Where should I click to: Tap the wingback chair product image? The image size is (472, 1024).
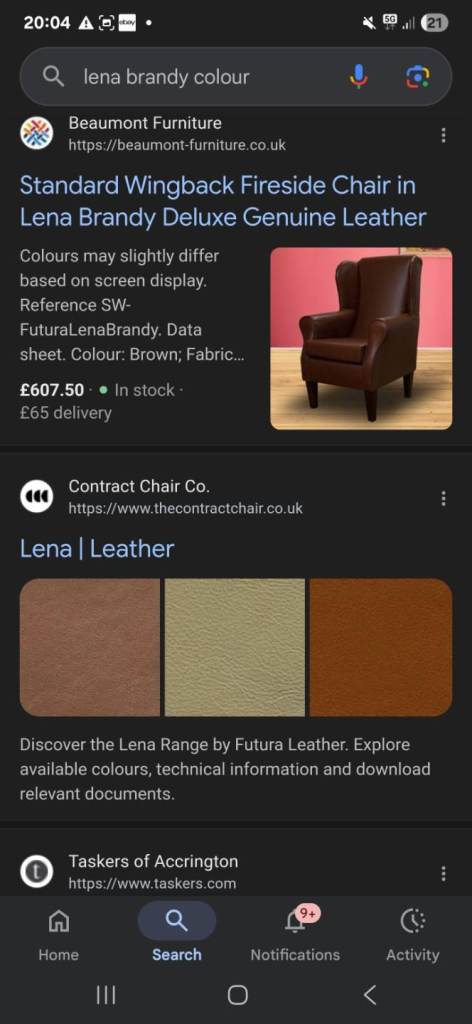point(361,338)
